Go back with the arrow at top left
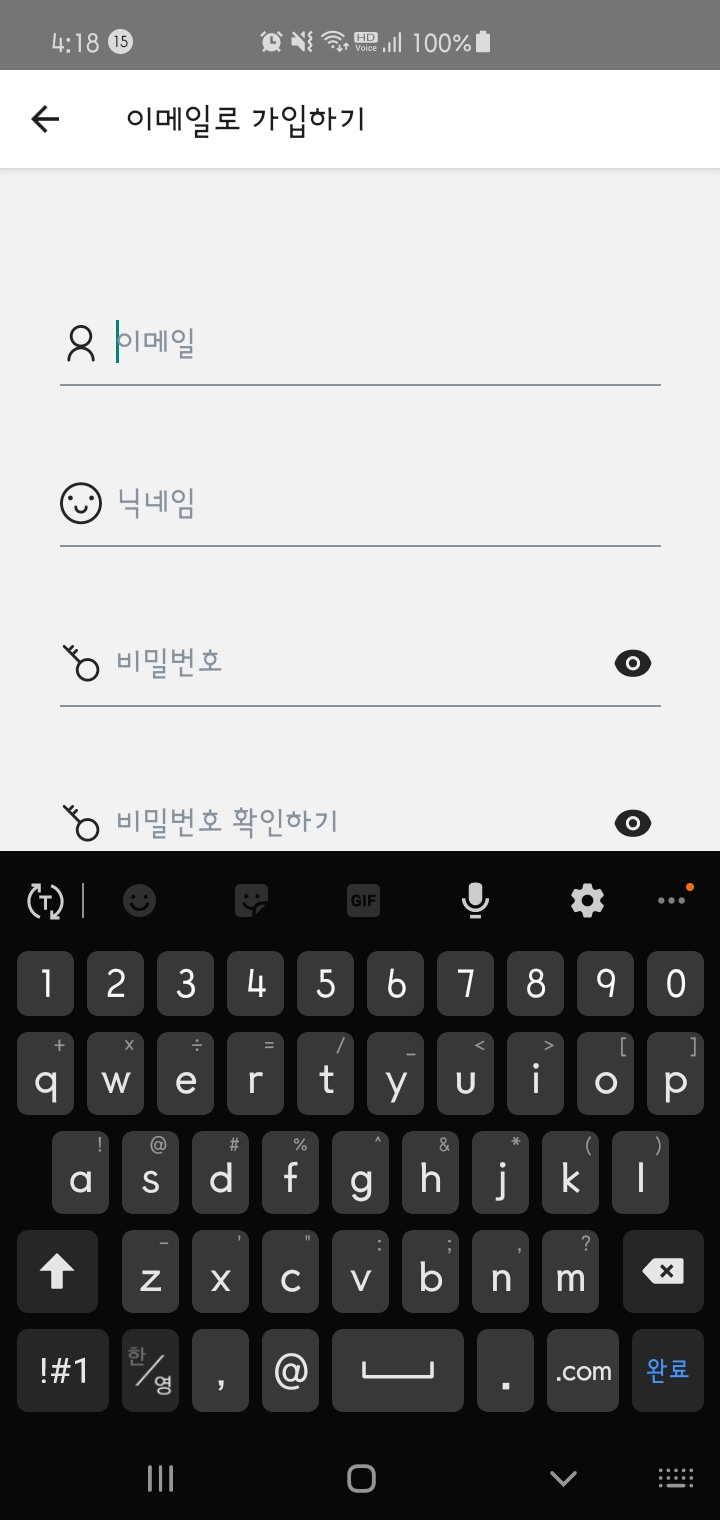 pos(44,118)
